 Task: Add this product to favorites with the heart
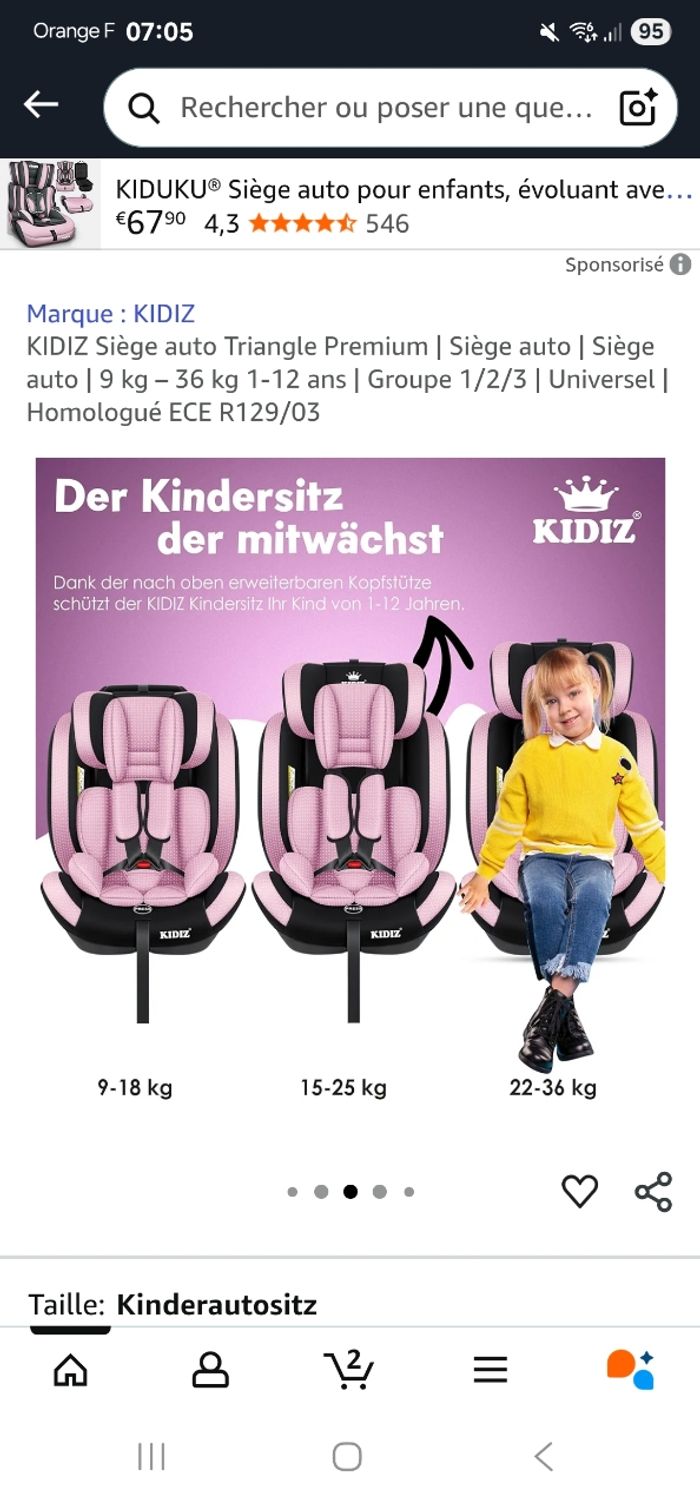pos(579,1191)
